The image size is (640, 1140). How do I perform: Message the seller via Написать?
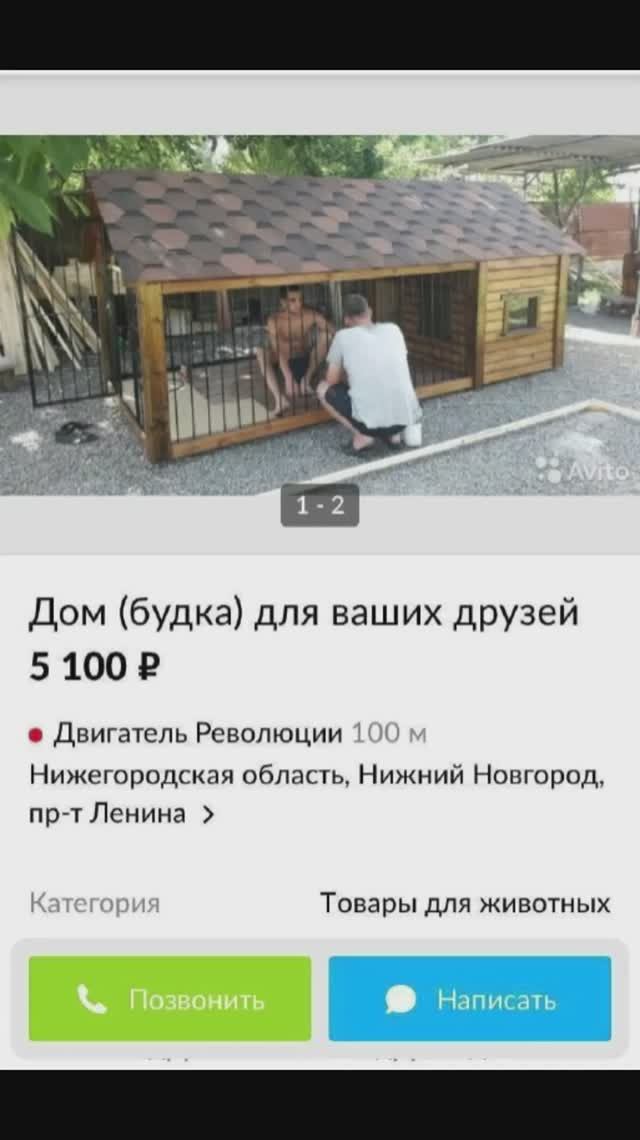click(470, 998)
